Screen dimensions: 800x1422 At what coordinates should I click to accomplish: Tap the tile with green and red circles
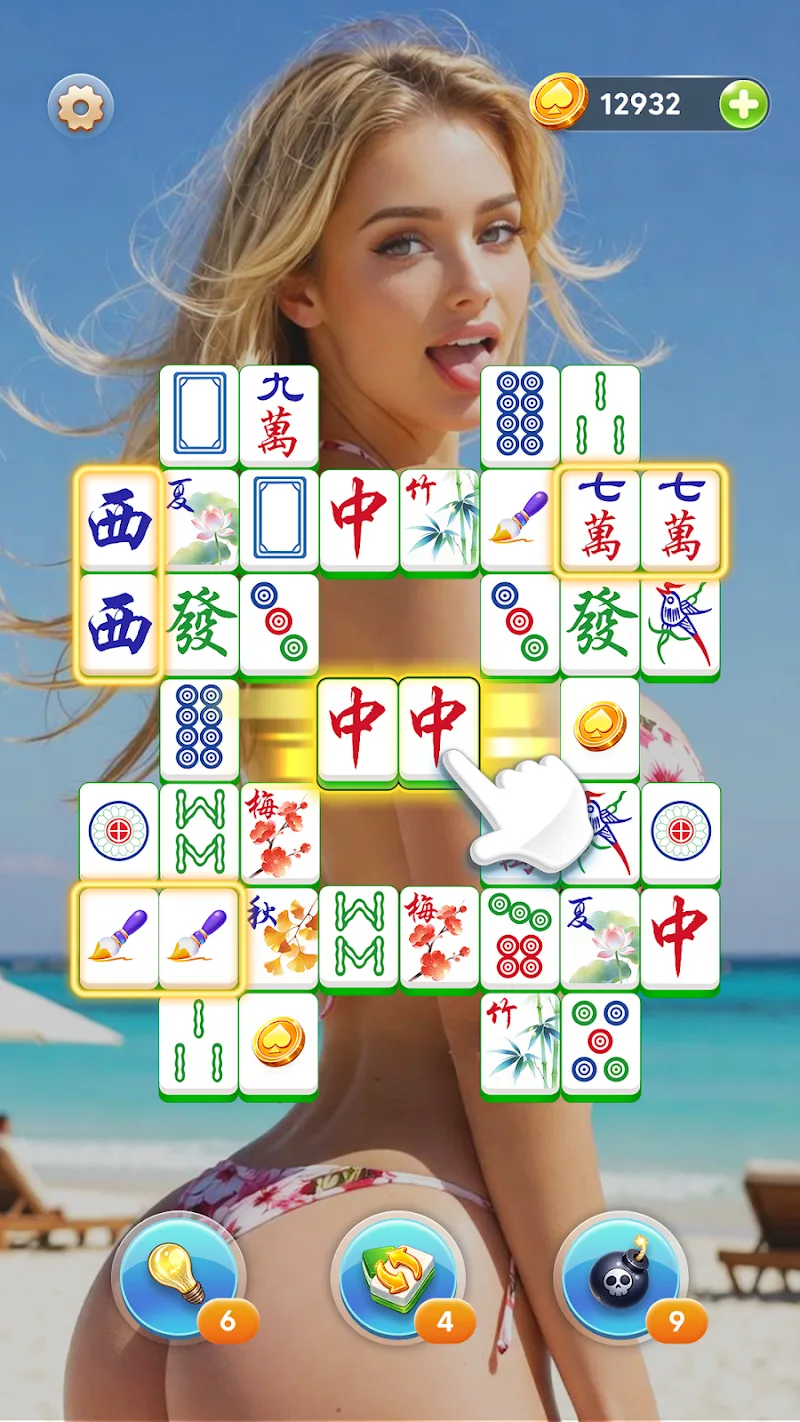point(519,937)
